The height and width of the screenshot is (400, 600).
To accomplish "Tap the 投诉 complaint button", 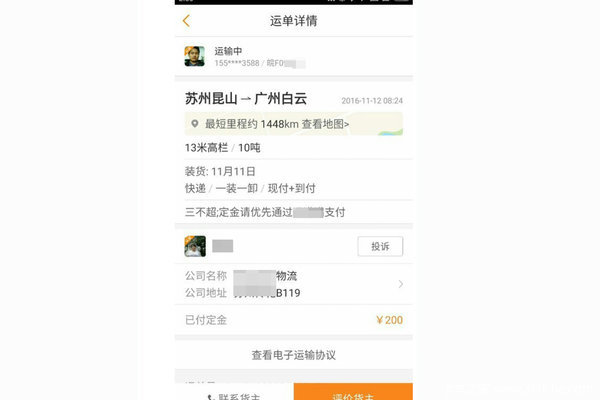I will pos(380,246).
